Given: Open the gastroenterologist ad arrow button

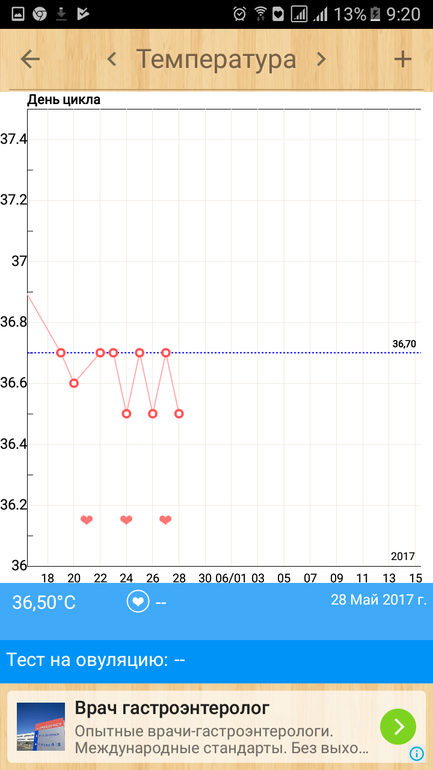Looking at the screenshot, I should [398, 726].
